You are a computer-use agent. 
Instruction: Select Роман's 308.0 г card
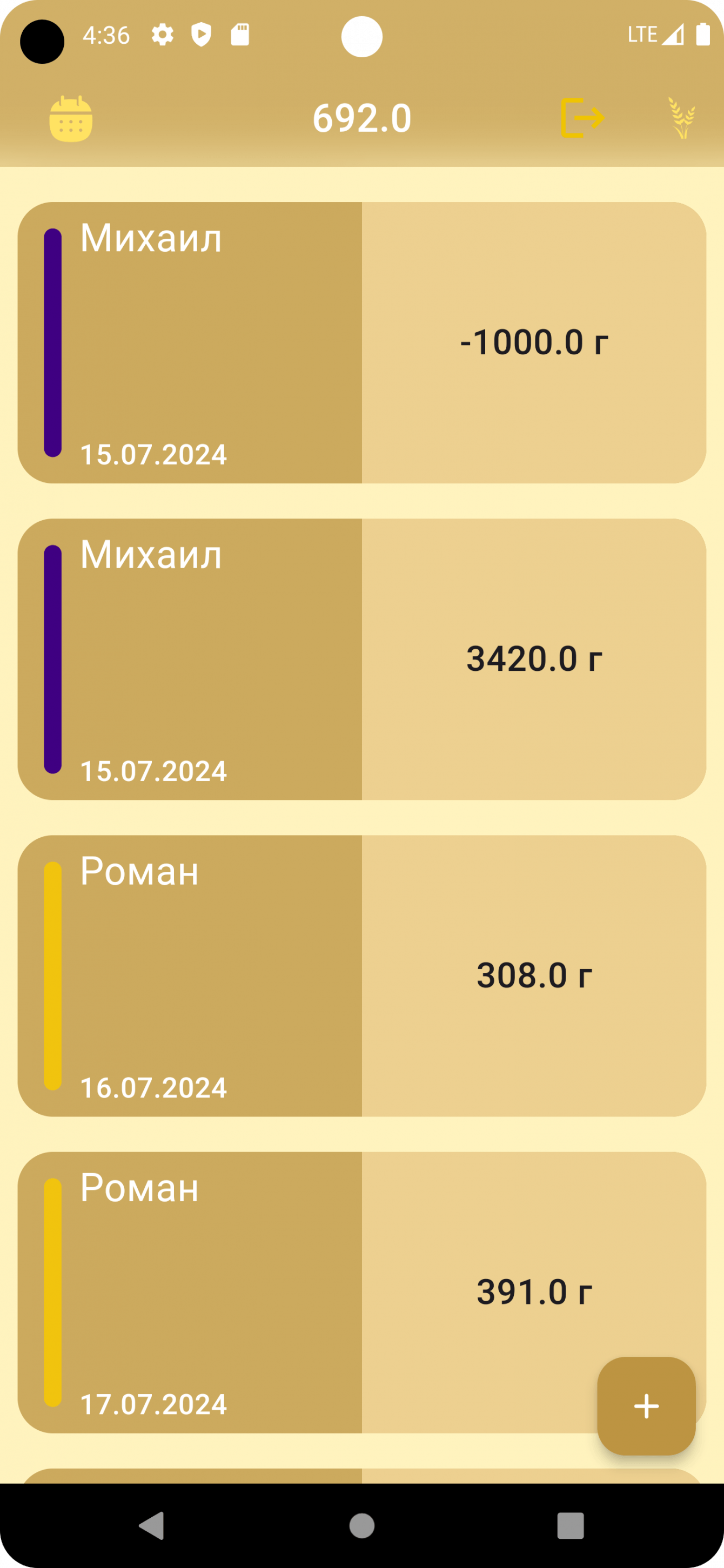(361, 975)
